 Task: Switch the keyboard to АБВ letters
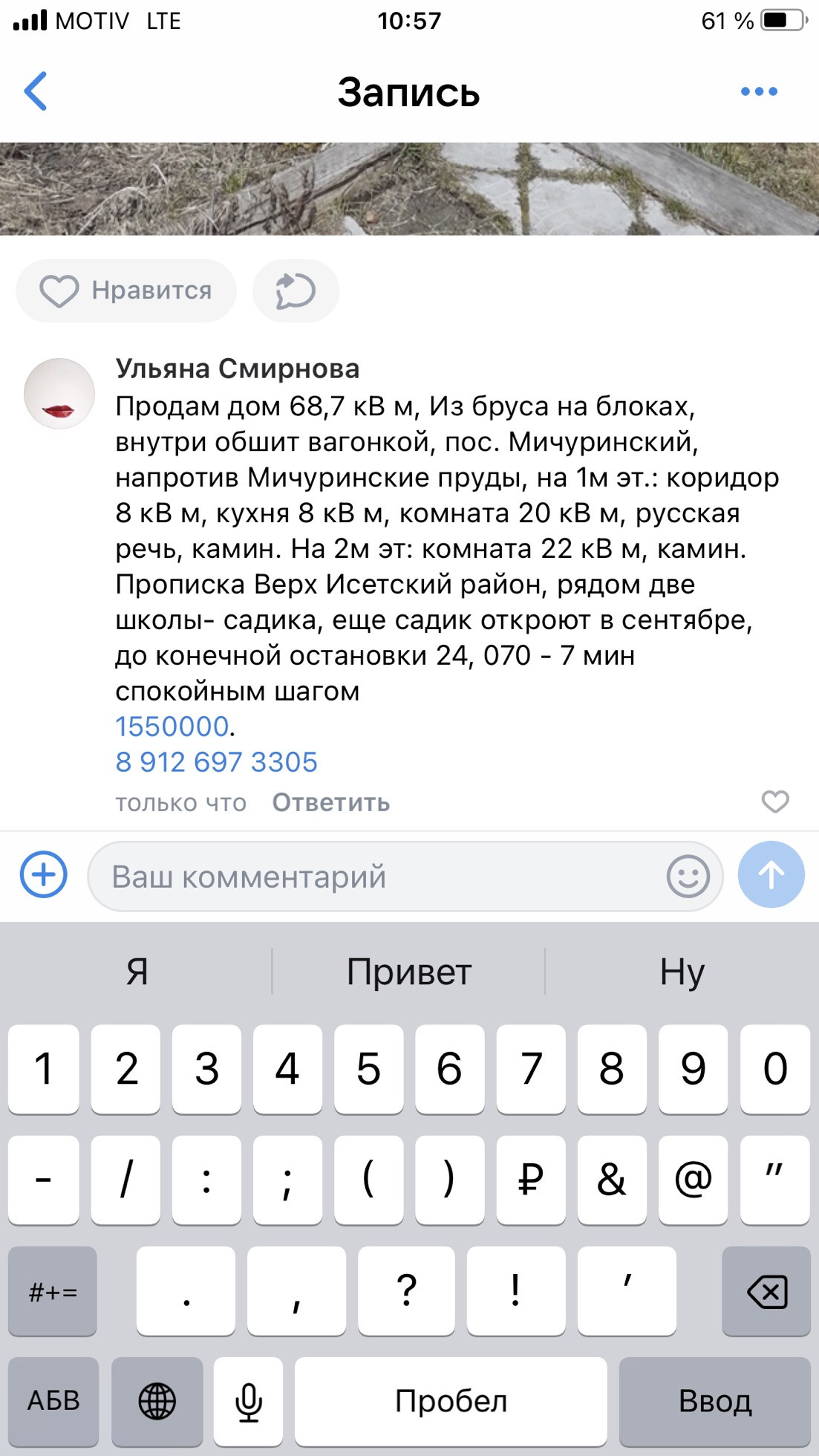[x=53, y=1400]
